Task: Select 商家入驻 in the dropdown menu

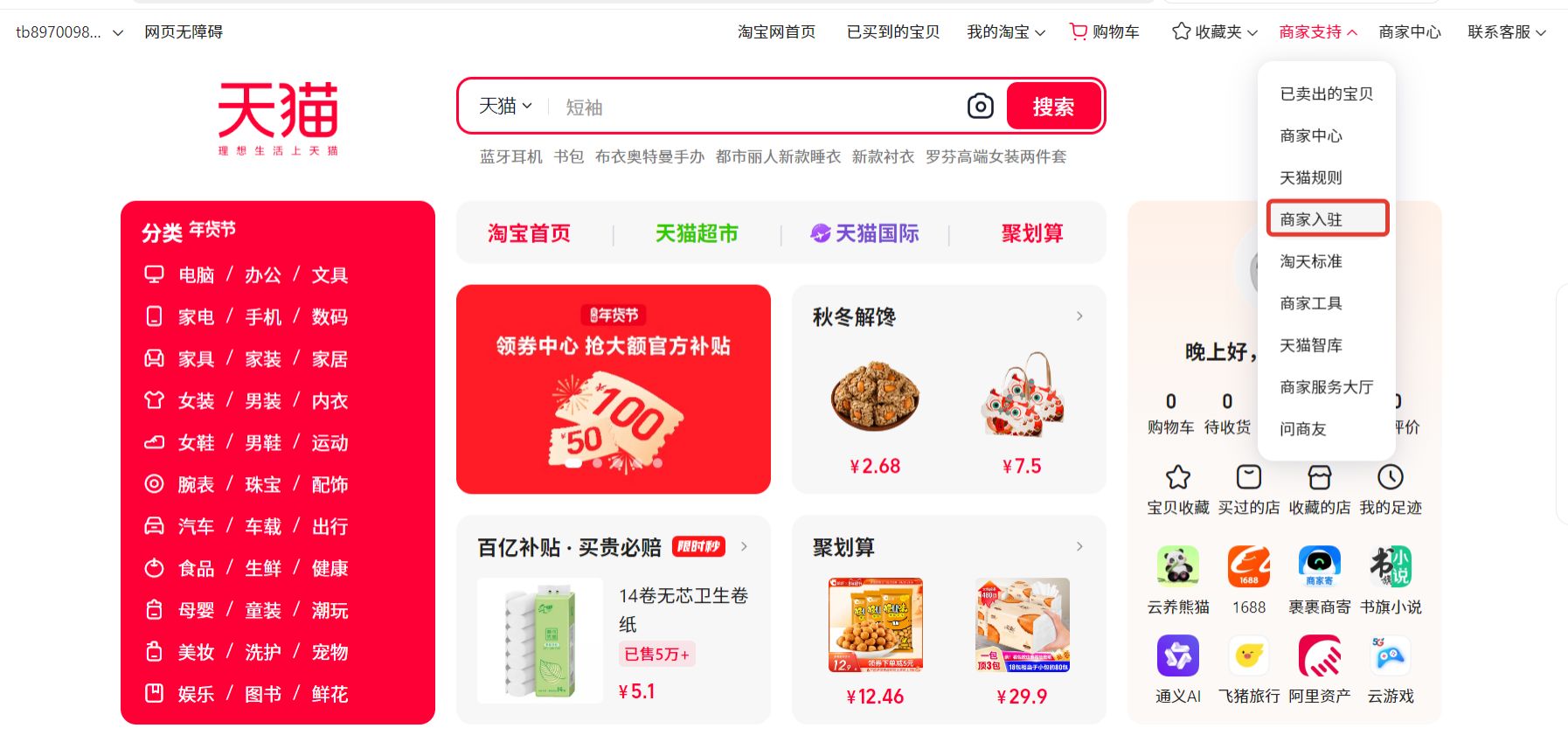Action: [1327, 219]
